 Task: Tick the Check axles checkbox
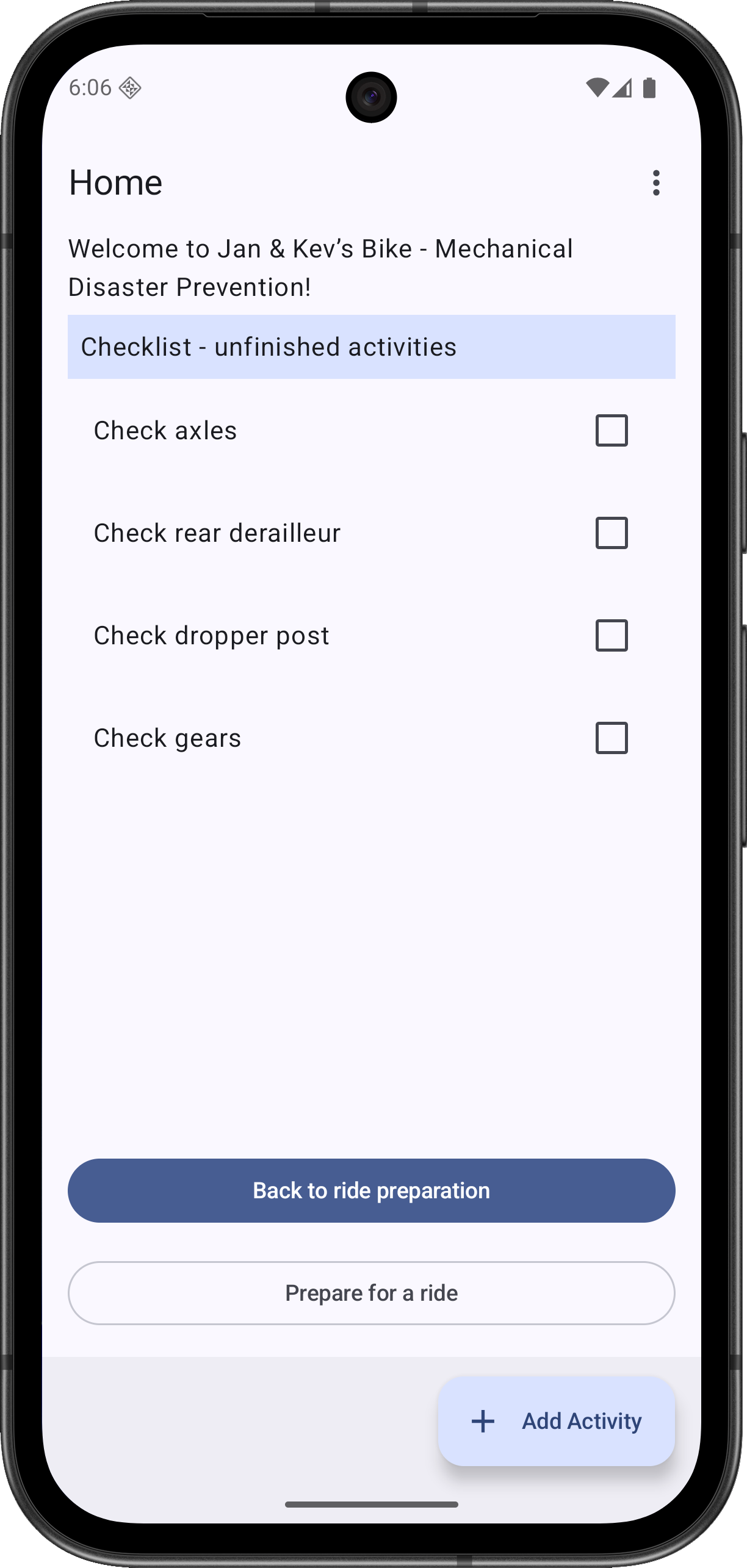point(612,431)
